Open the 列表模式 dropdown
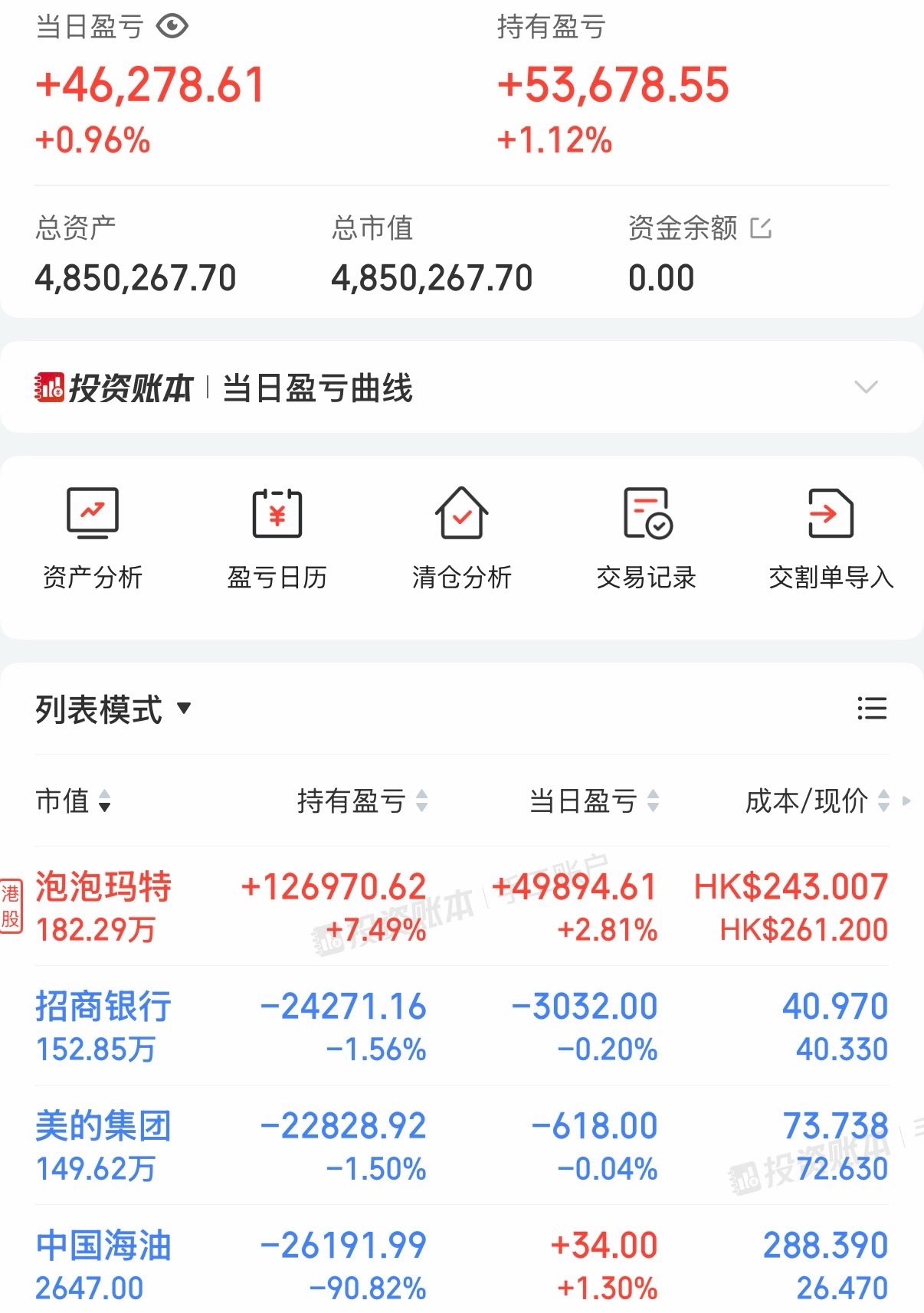 pos(113,709)
